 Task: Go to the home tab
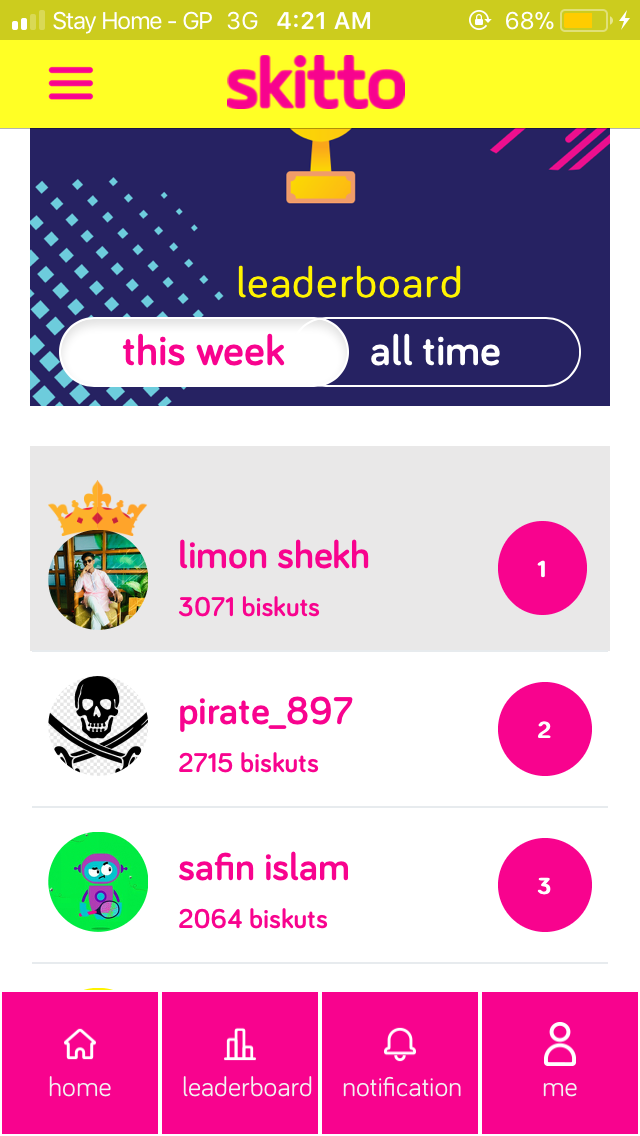[80, 1063]
